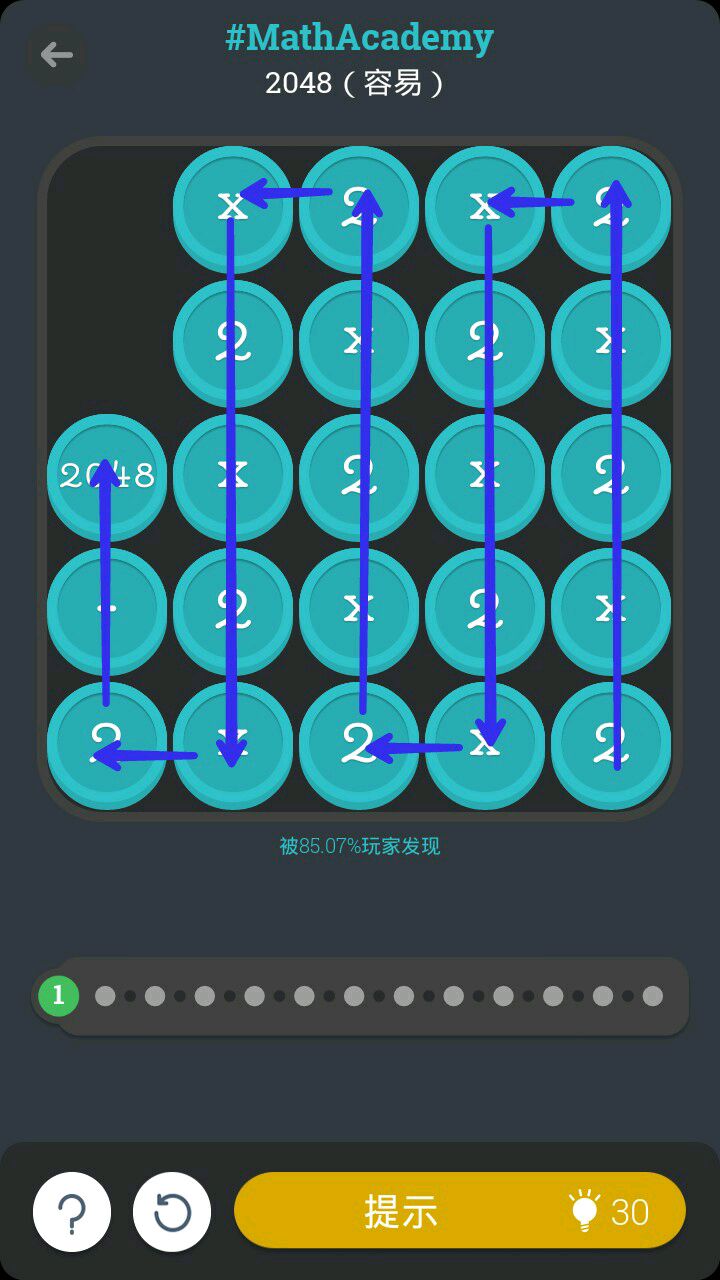This screenshot has width=720, height=1280.
Task: Tap the operator tile just beneath 2048
Action: tap(107, 609)
